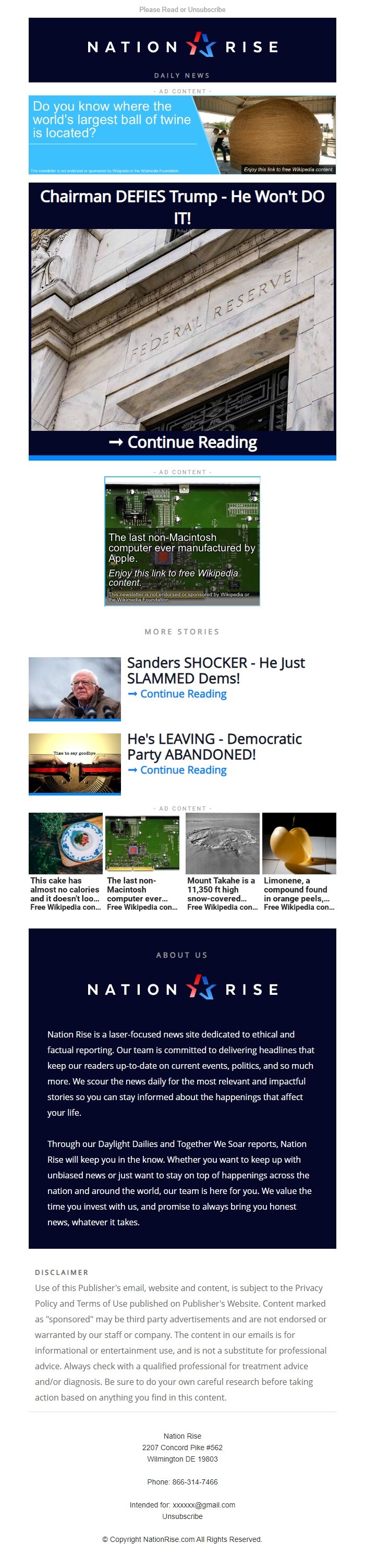Screen dimensions: 365x1568
Task: Open the last non-Macintosh computer tile
Action: pos(142,861)
